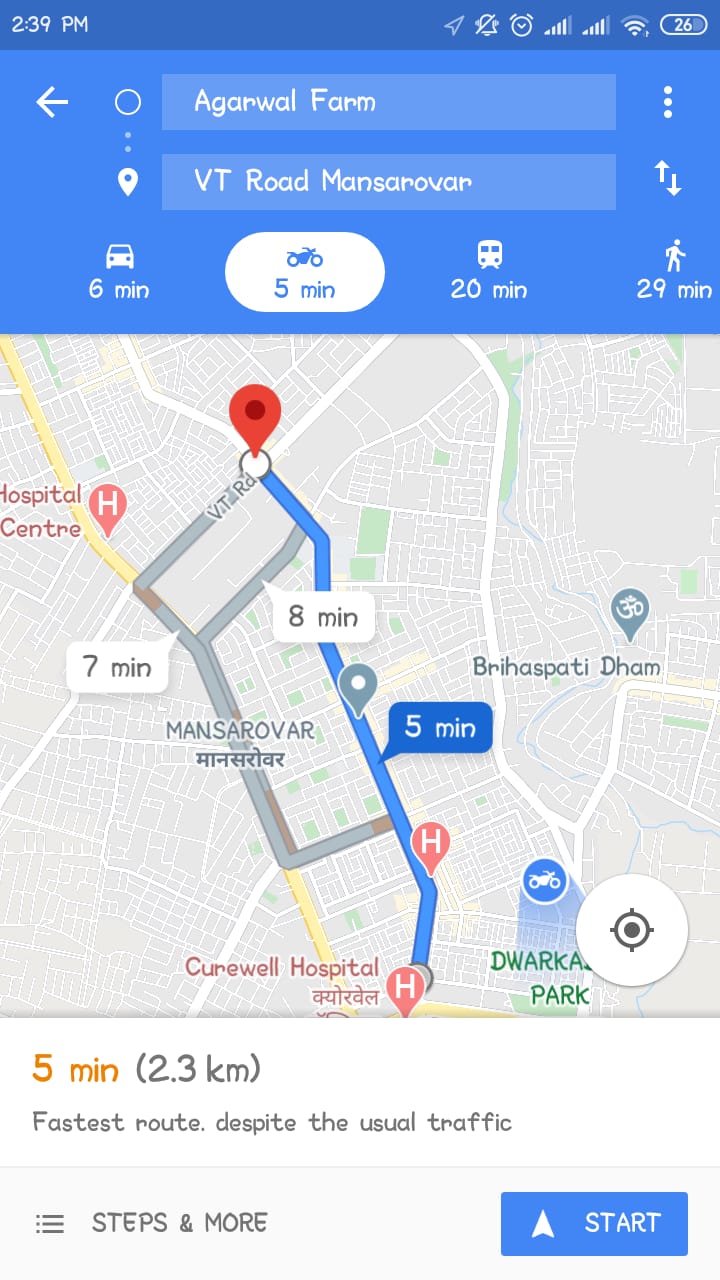Edit the Agarwal Farm starting point field
The width and height of the screenshot is (720, 1280).
(389, 102)
